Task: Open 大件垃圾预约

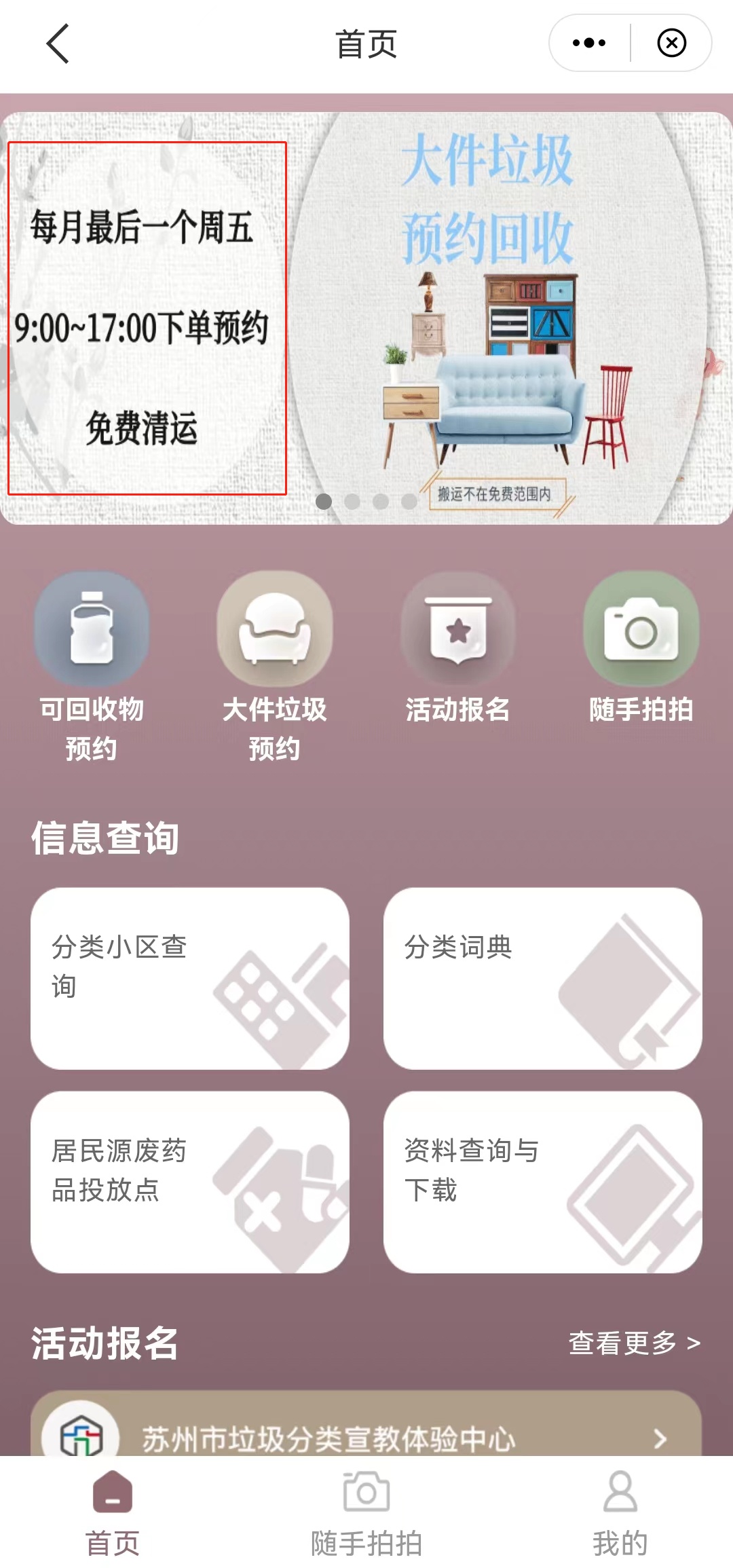Action: [x=275, y=665]
